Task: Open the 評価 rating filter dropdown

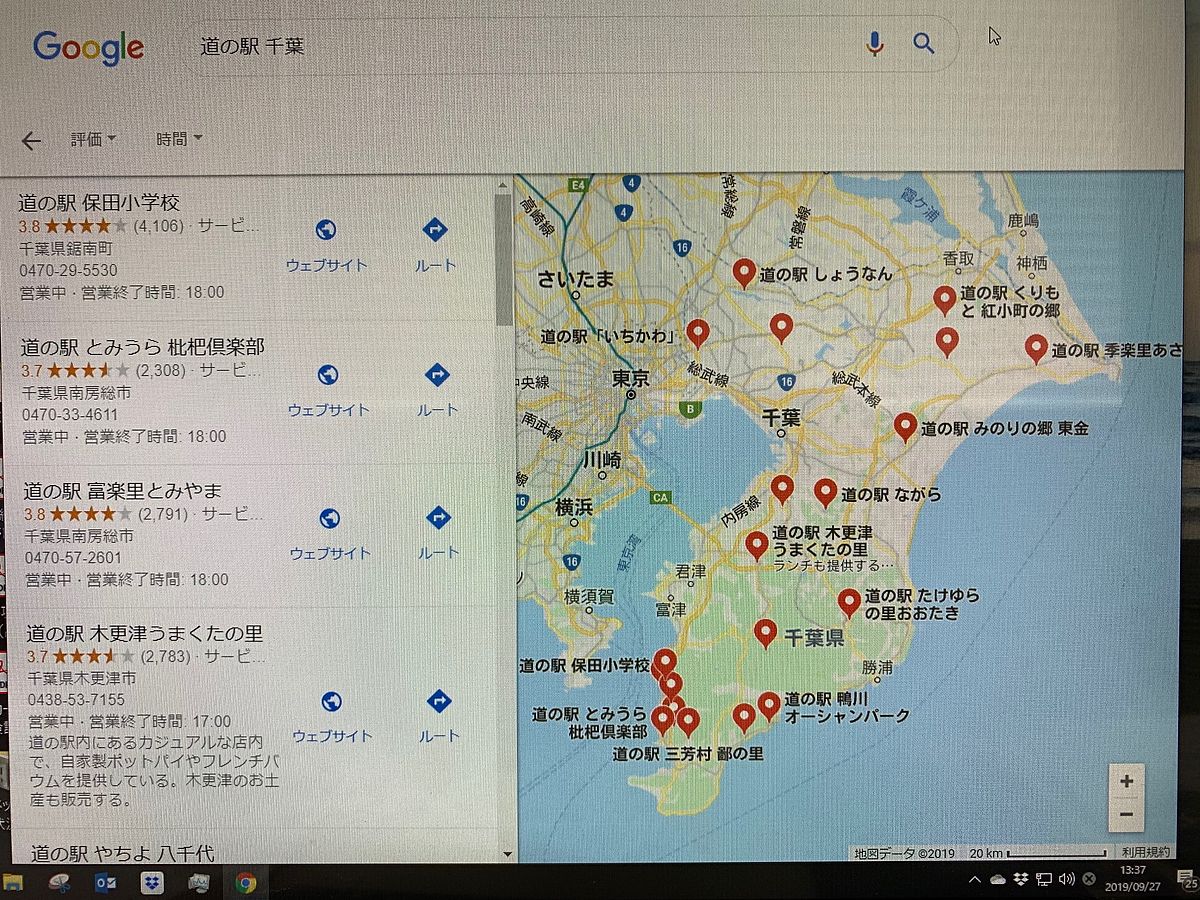Action: click(x=93, y=139)
